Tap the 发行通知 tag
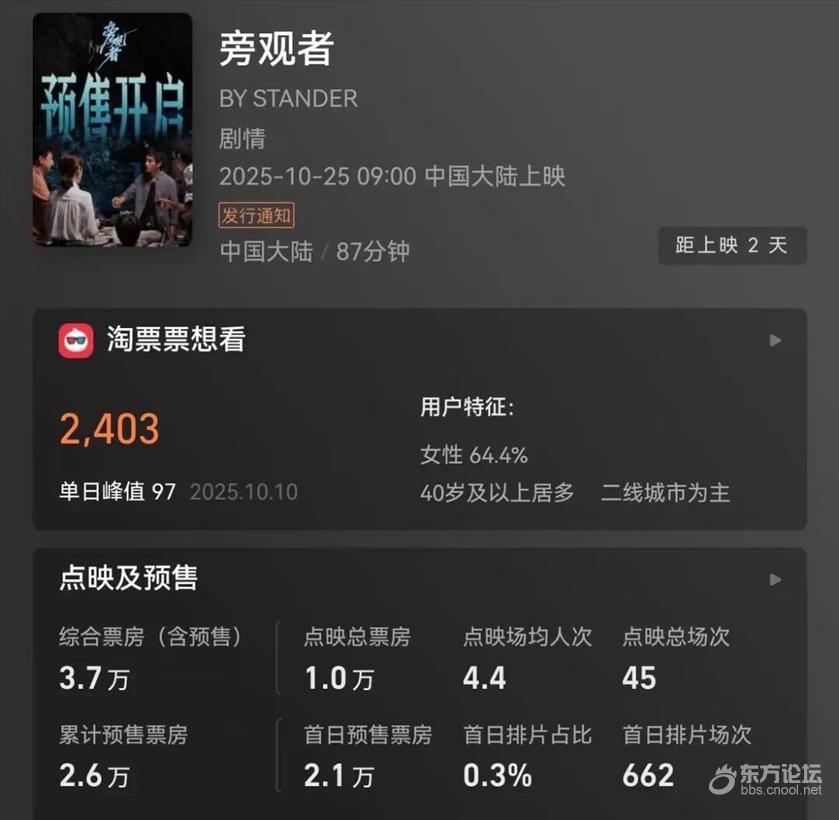839x820 pixels. 257,215
